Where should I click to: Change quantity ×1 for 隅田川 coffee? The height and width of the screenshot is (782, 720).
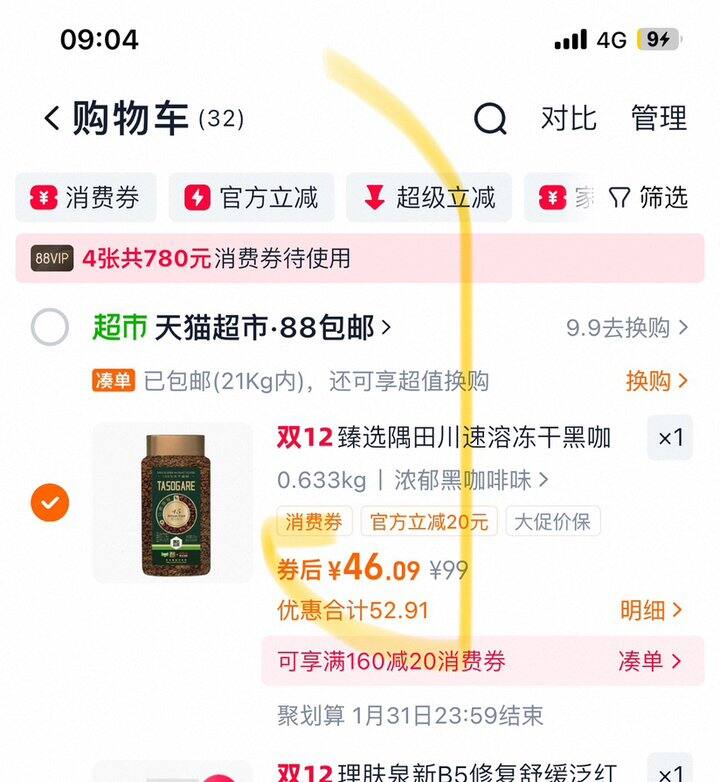click(x=669, y=438)
